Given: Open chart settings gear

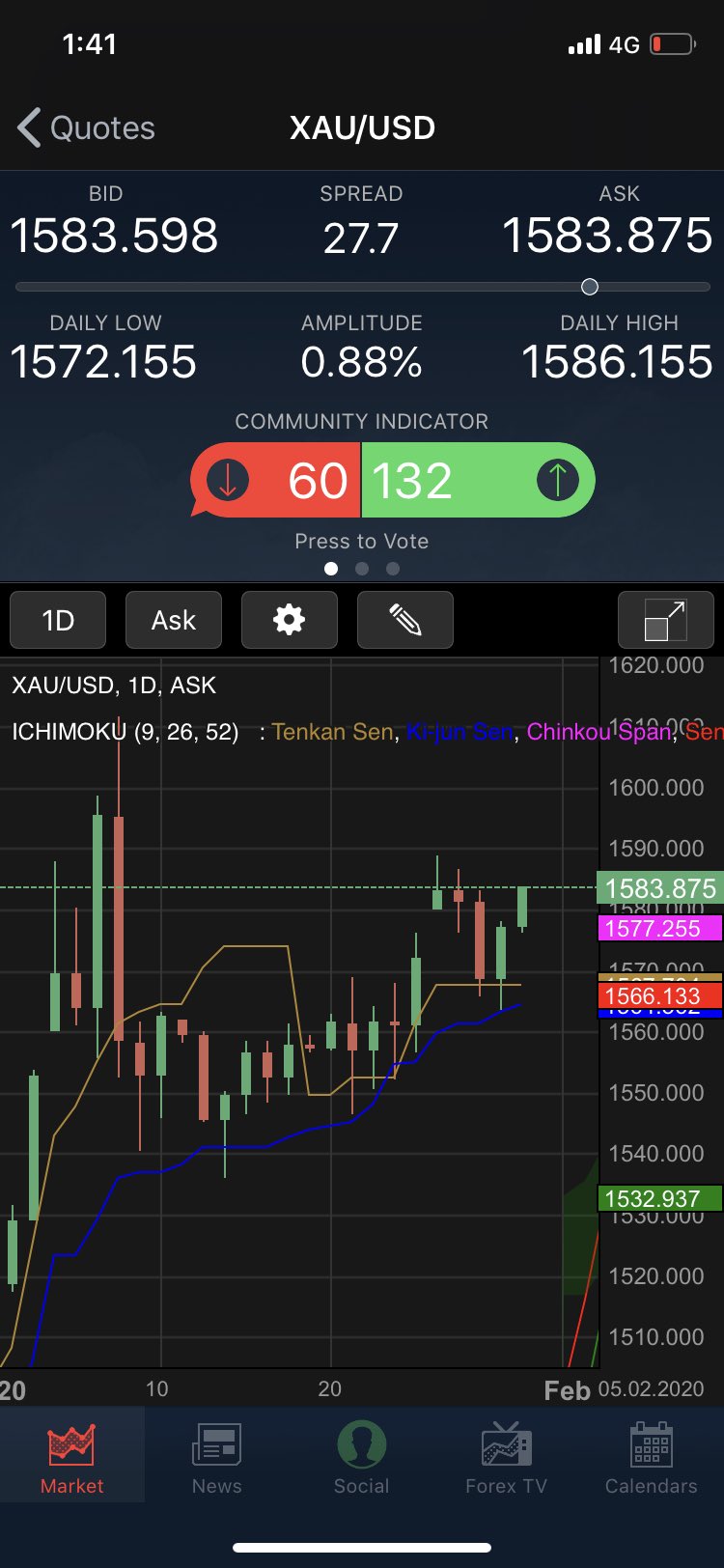Looking at the screenshot, I should coord(289,620).
